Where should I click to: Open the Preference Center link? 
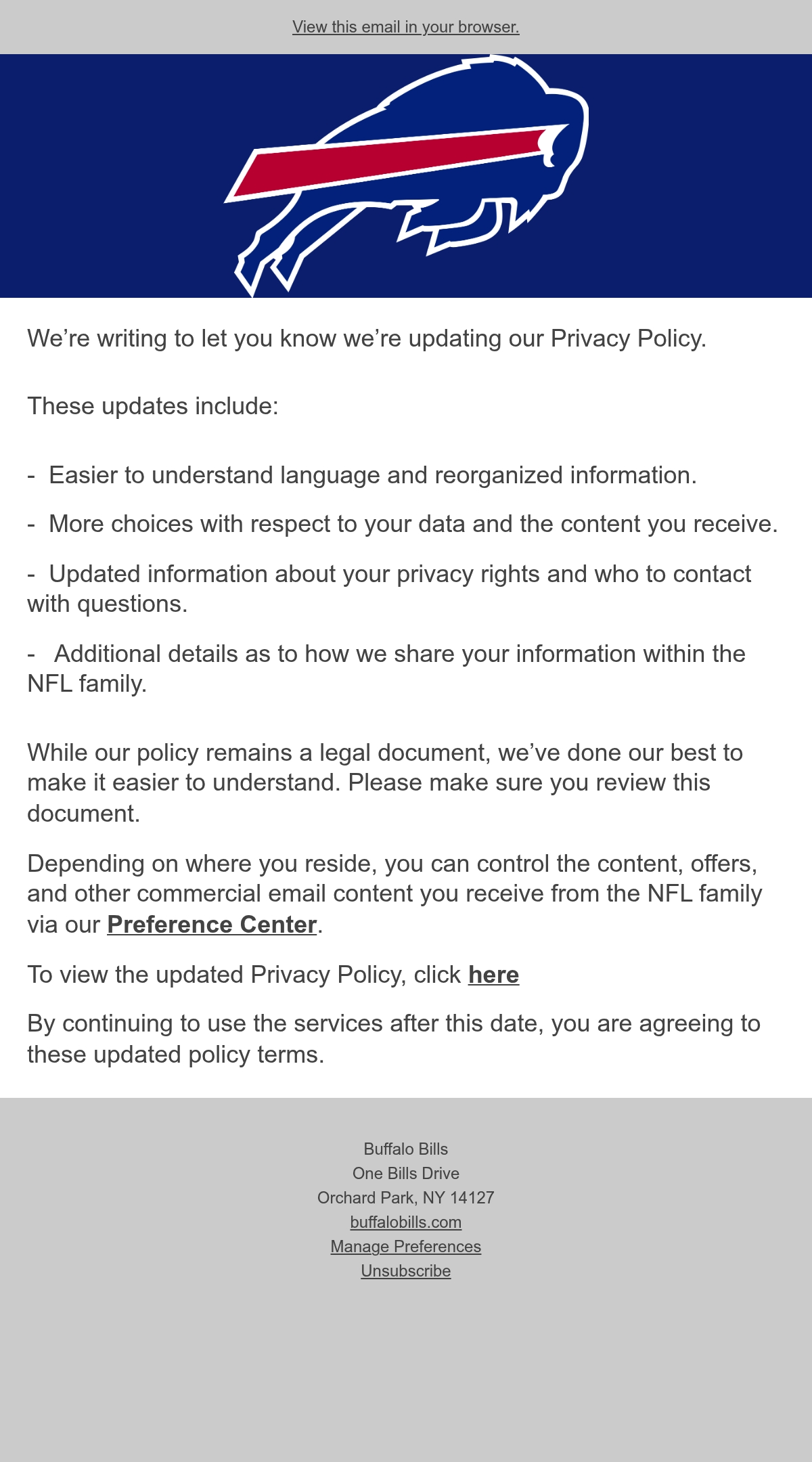pos(212,925)
